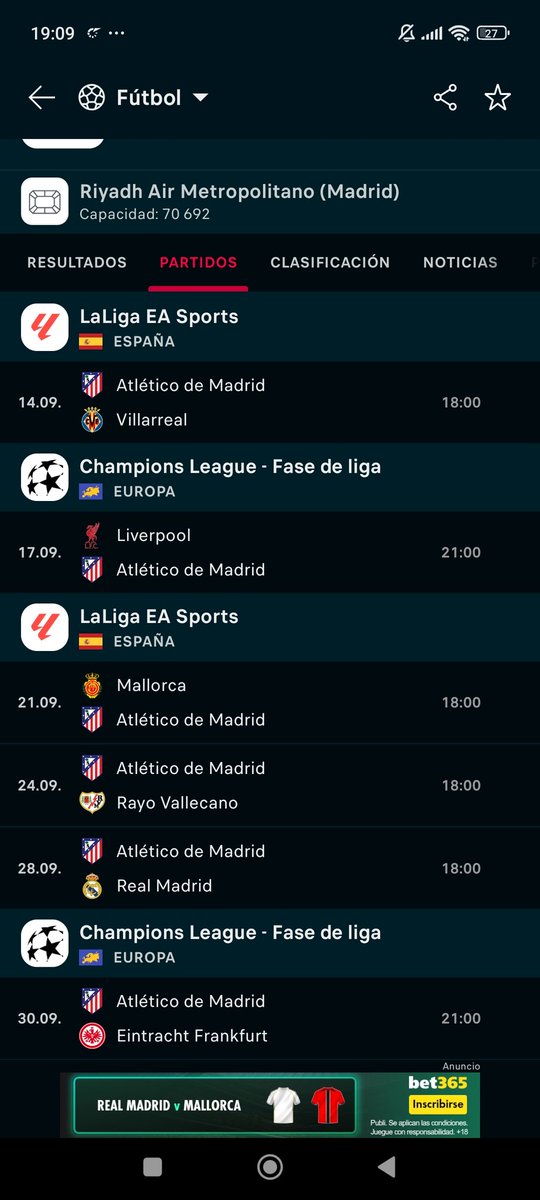The width and height of the screenshot is (540, 1200).
Task: Open the Fútbol sport dropdown
Action: coord(143,97)
